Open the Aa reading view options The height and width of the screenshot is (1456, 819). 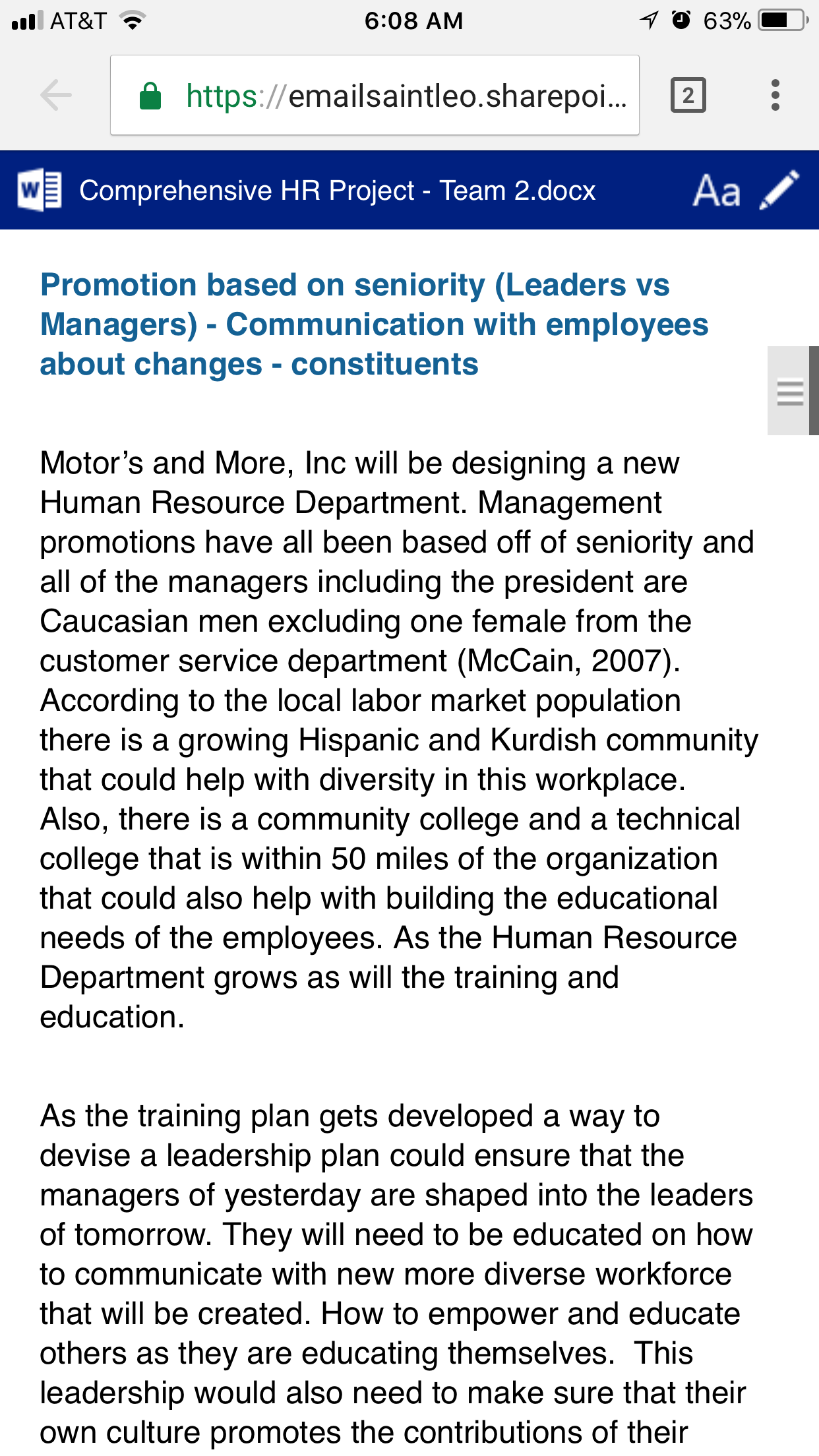(716, 191)
